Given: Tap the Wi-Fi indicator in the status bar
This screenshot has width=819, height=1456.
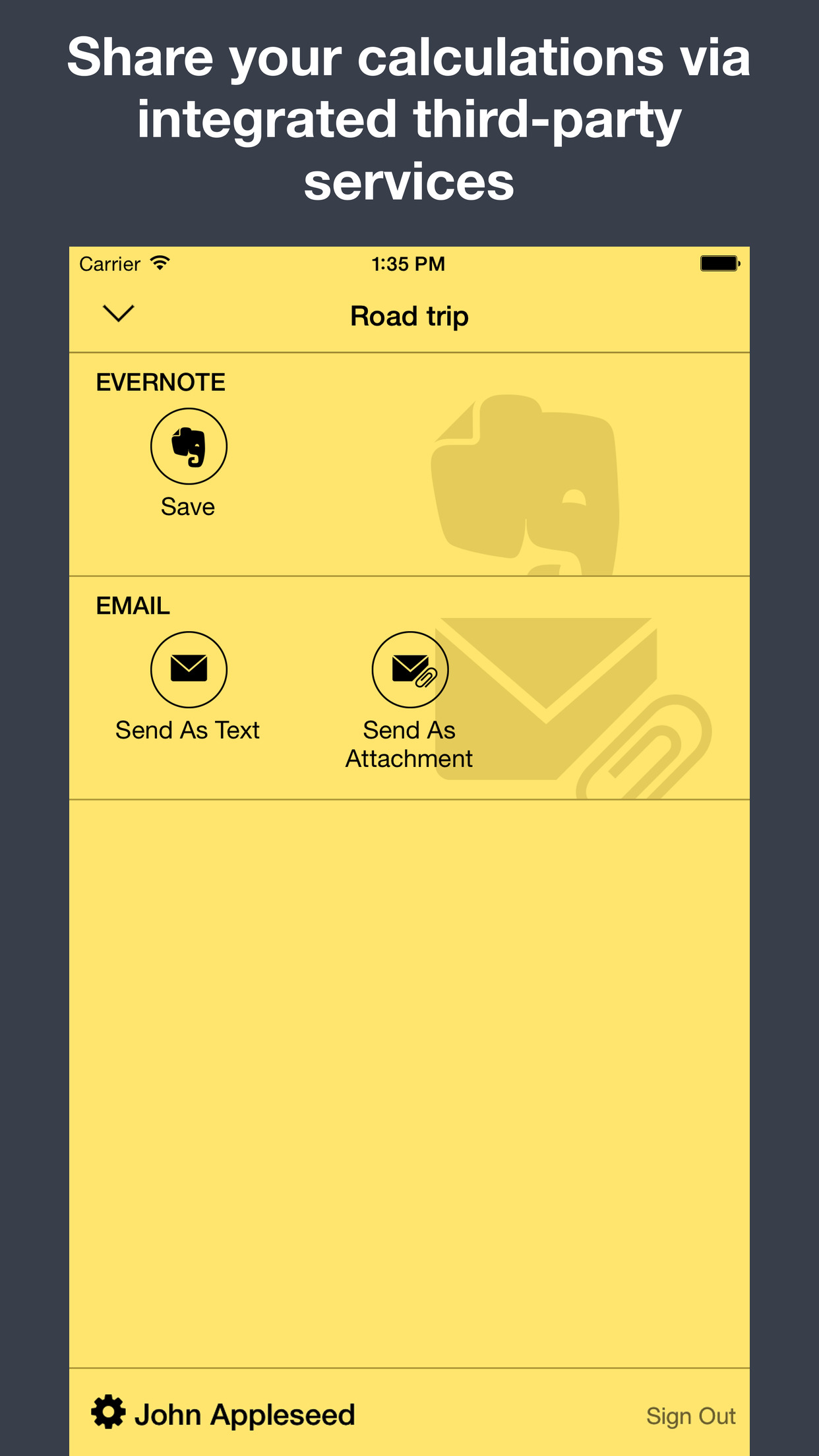Looking at the screenshot, I should [160, 262].
